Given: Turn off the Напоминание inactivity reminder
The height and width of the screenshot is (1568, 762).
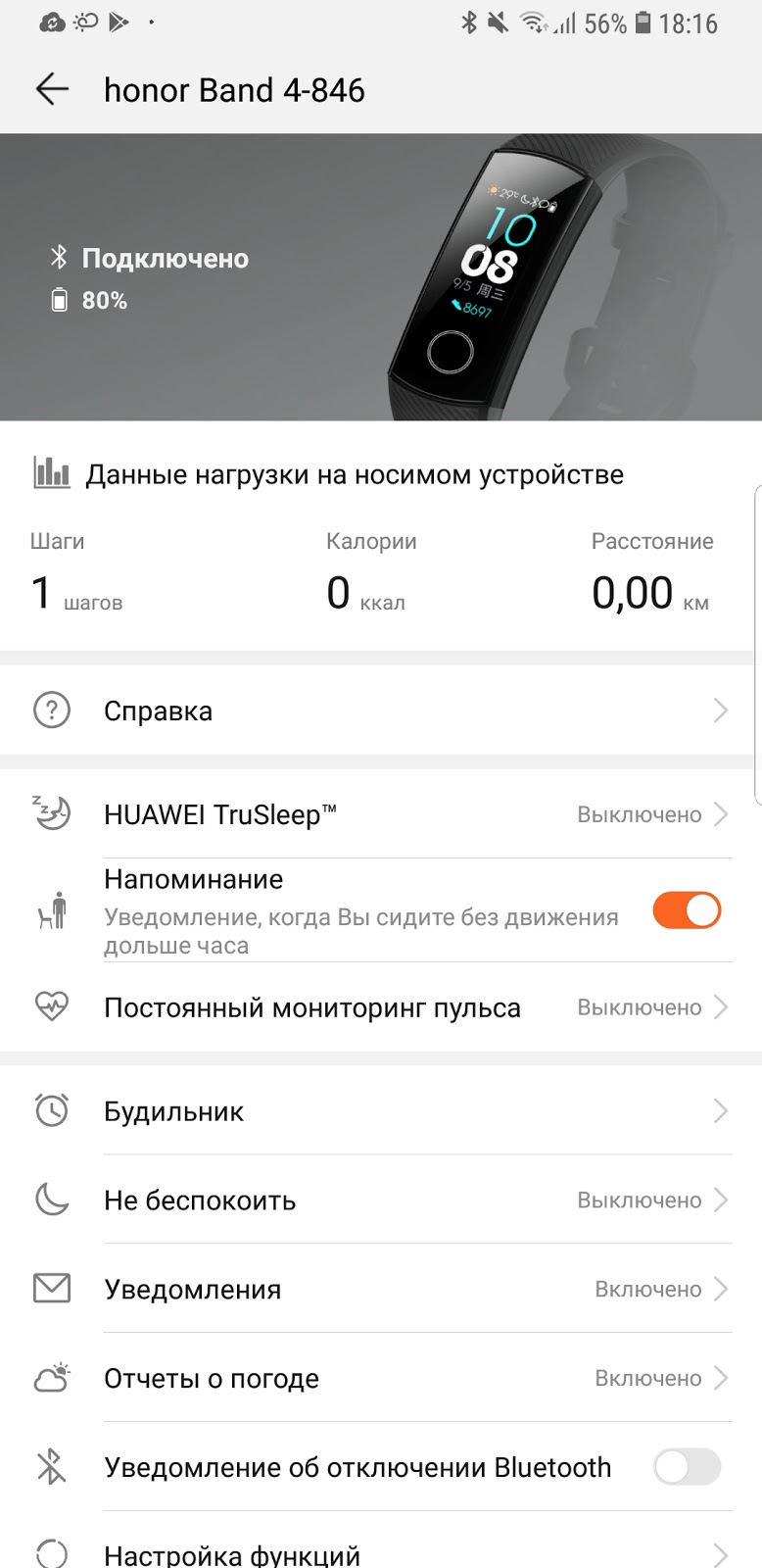Looking at the screenshot, I should (x=687, y=910).
